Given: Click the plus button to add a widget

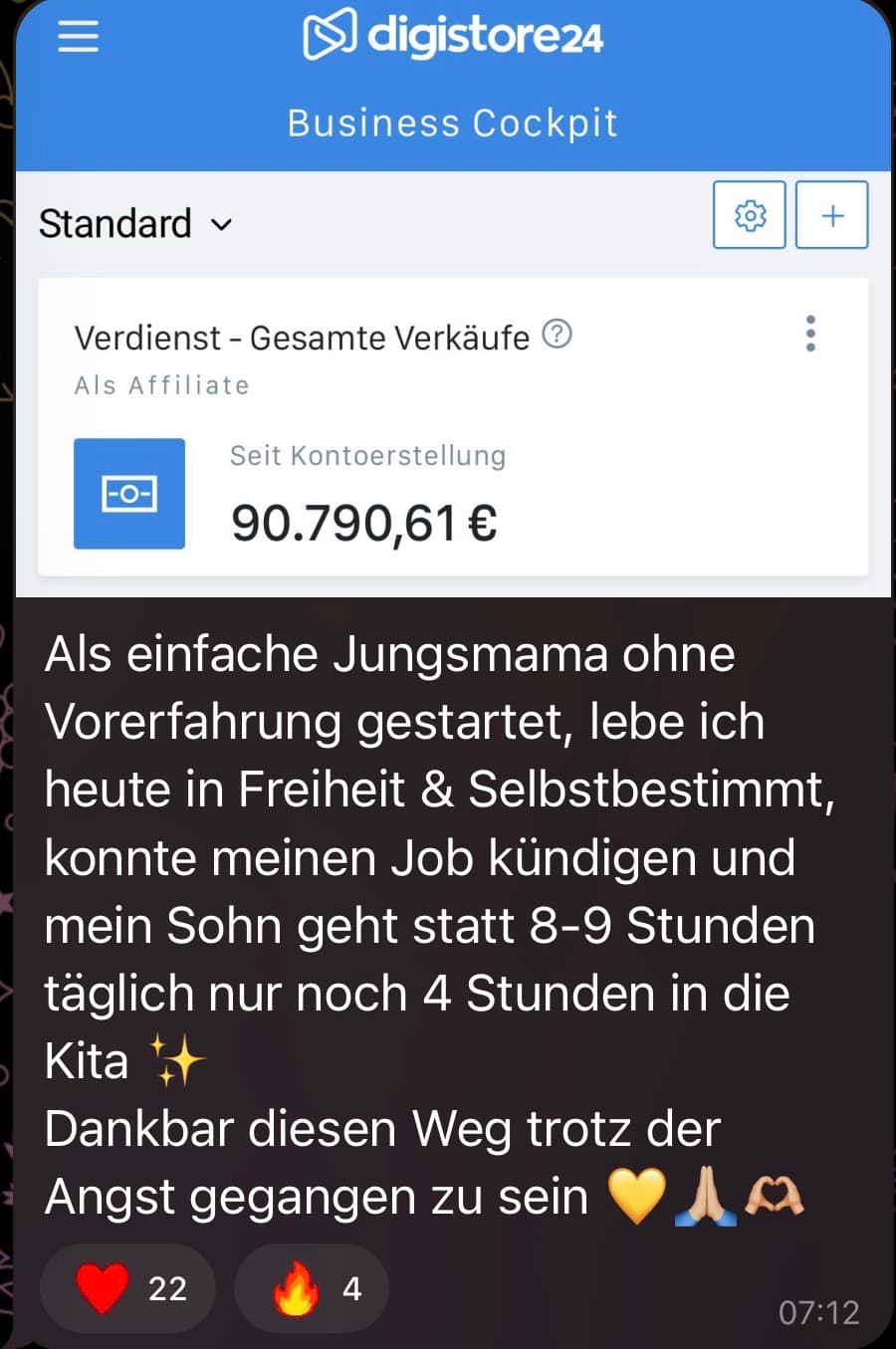Looking at the screenshot, I should [832, 215].
